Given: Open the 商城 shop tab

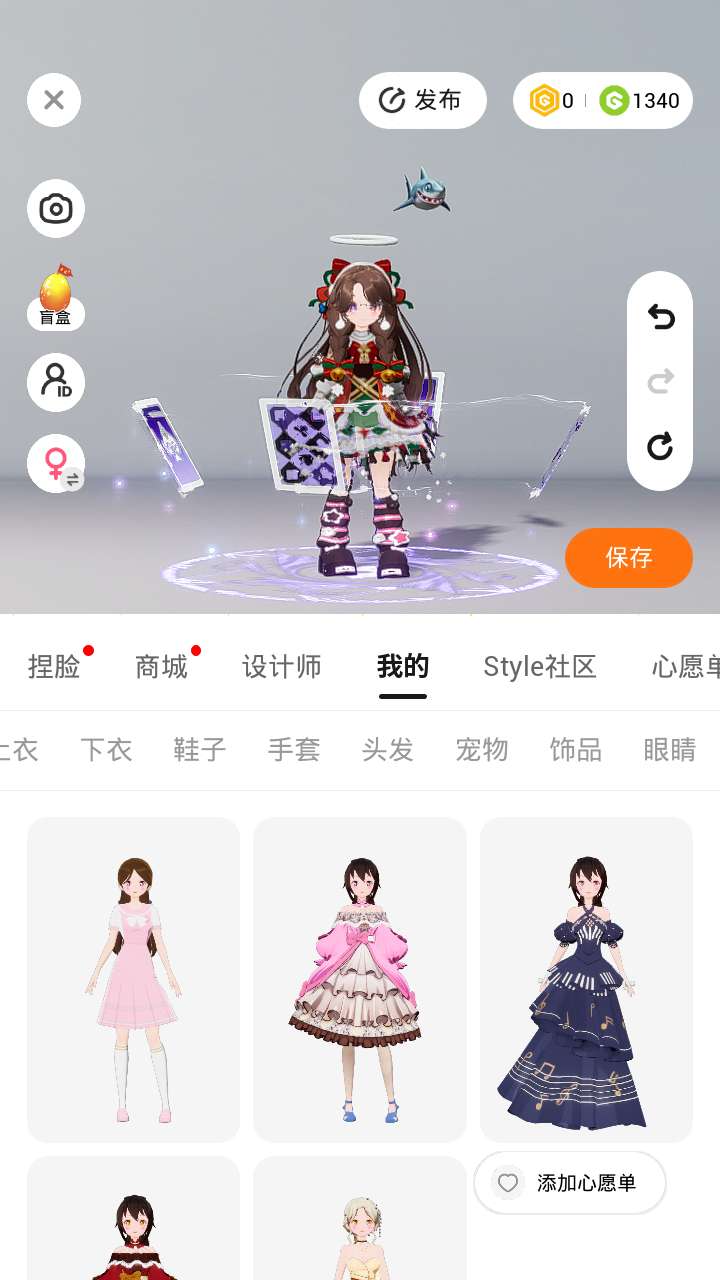Looking at the screenshot, I should click(161, 667).
